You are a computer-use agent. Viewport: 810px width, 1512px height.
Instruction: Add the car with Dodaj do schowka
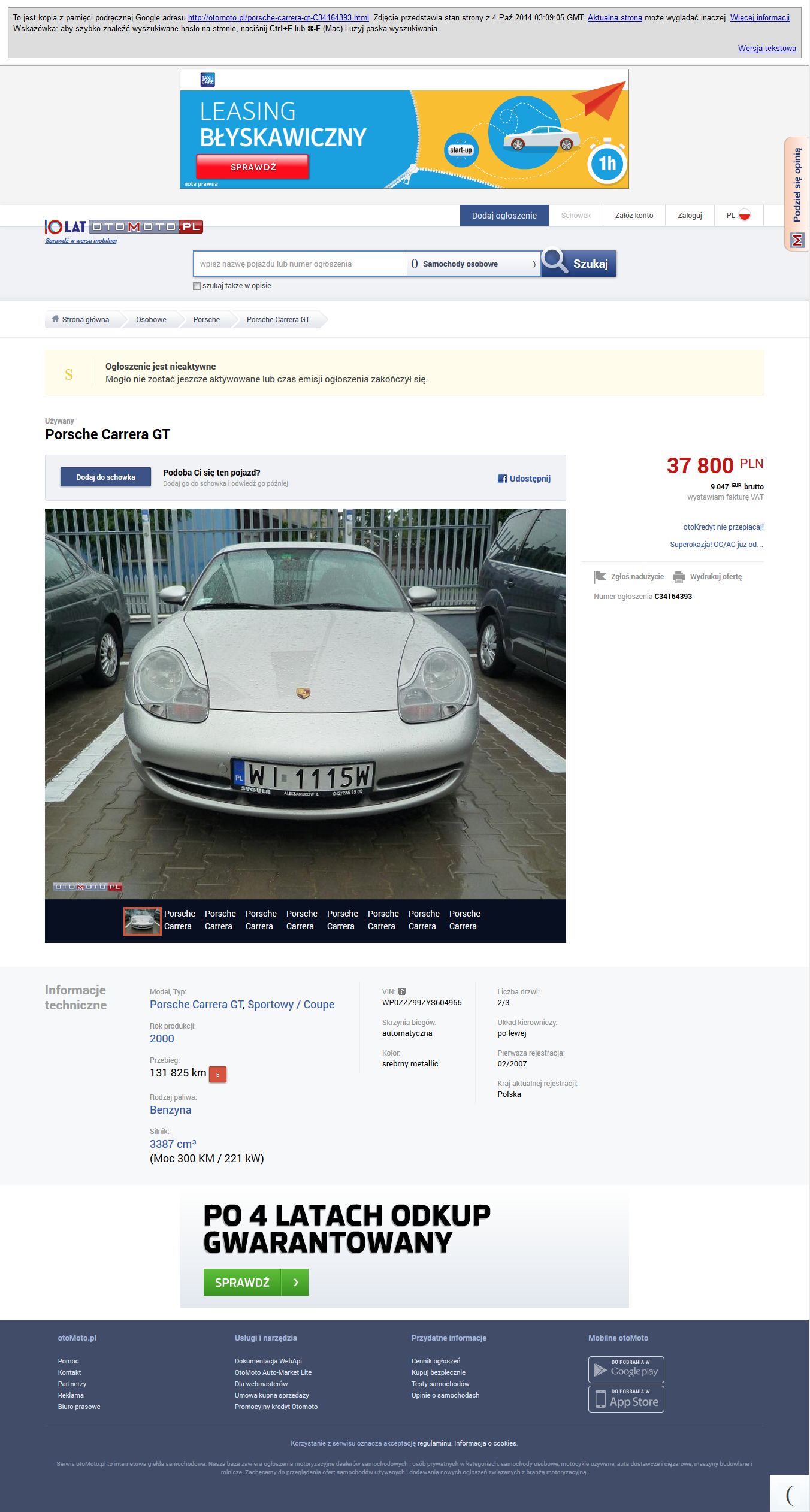coord(105,477)
